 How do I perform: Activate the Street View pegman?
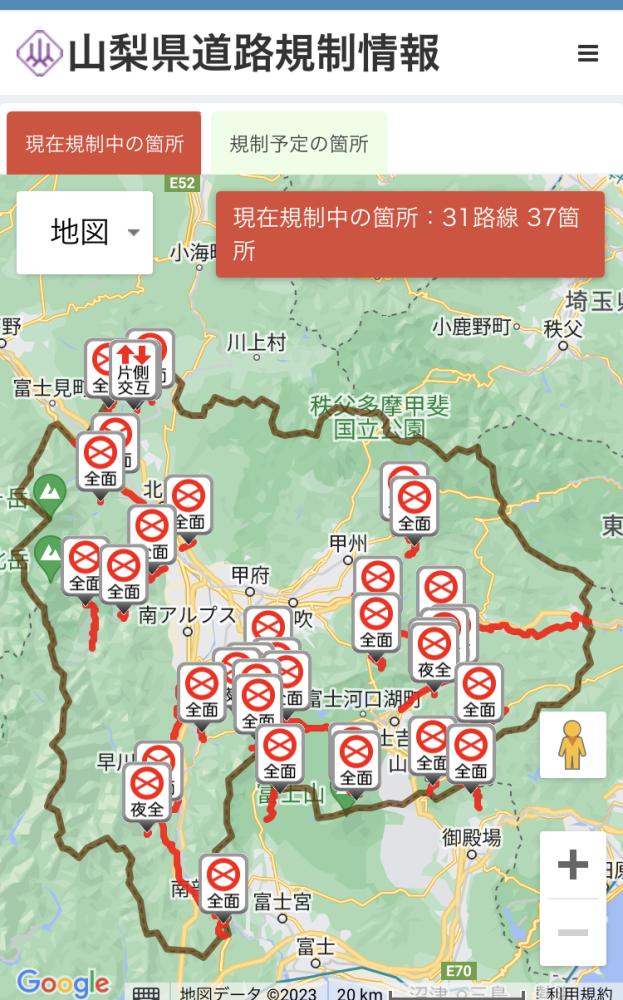point(572,745)
